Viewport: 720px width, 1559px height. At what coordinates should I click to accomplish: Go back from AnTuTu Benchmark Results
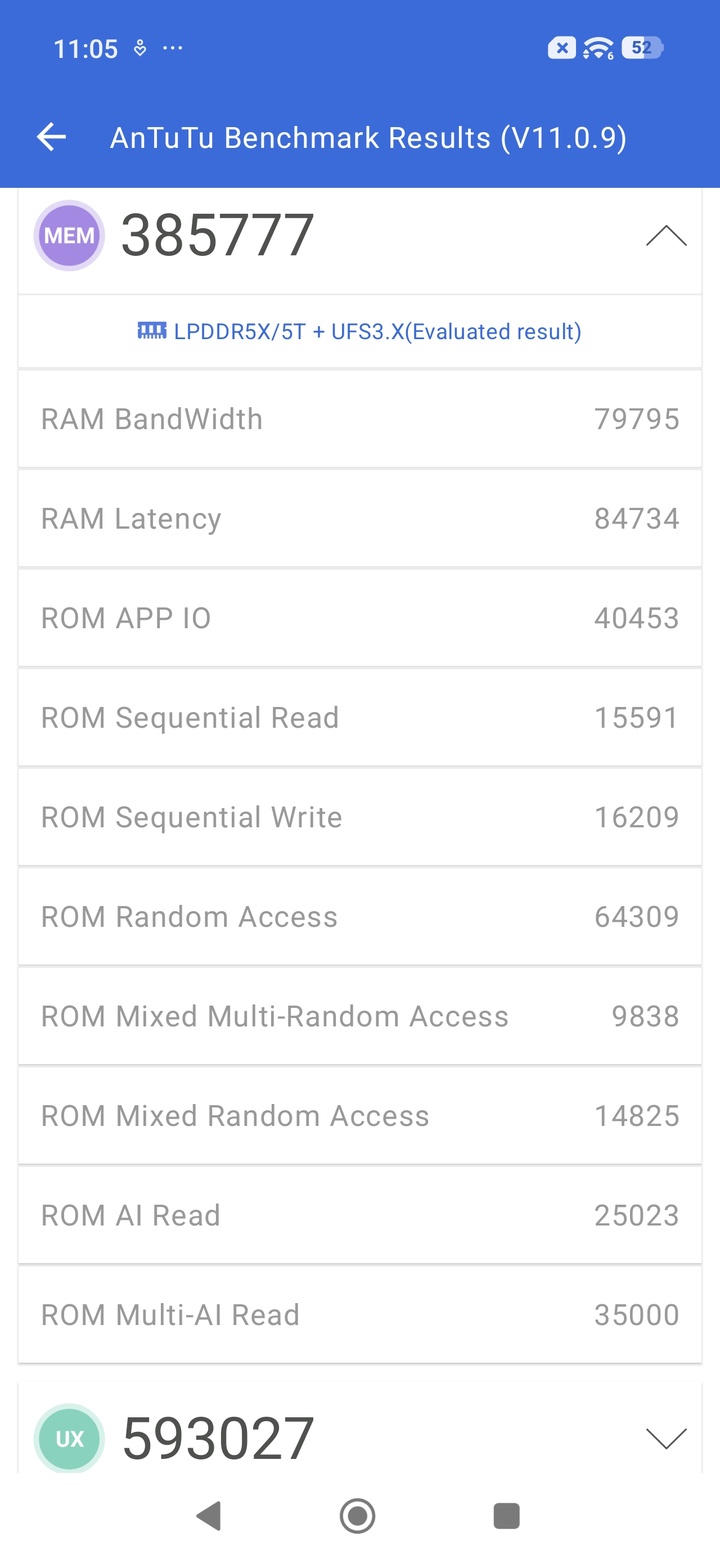click(x=51, y=138)
